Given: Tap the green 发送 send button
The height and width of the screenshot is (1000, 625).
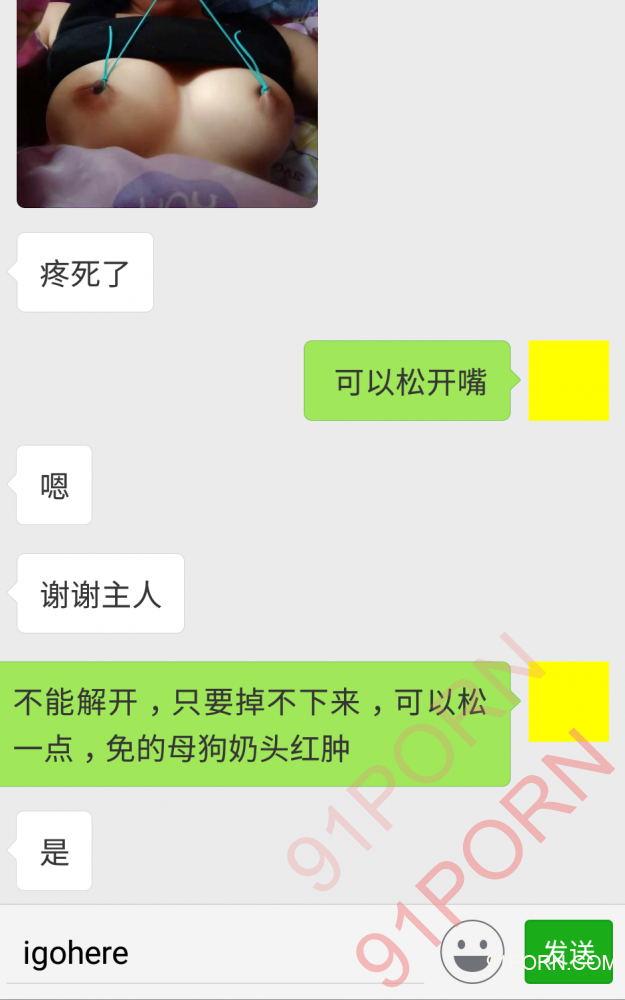Looking at the screenshot, I should (568, 952).
